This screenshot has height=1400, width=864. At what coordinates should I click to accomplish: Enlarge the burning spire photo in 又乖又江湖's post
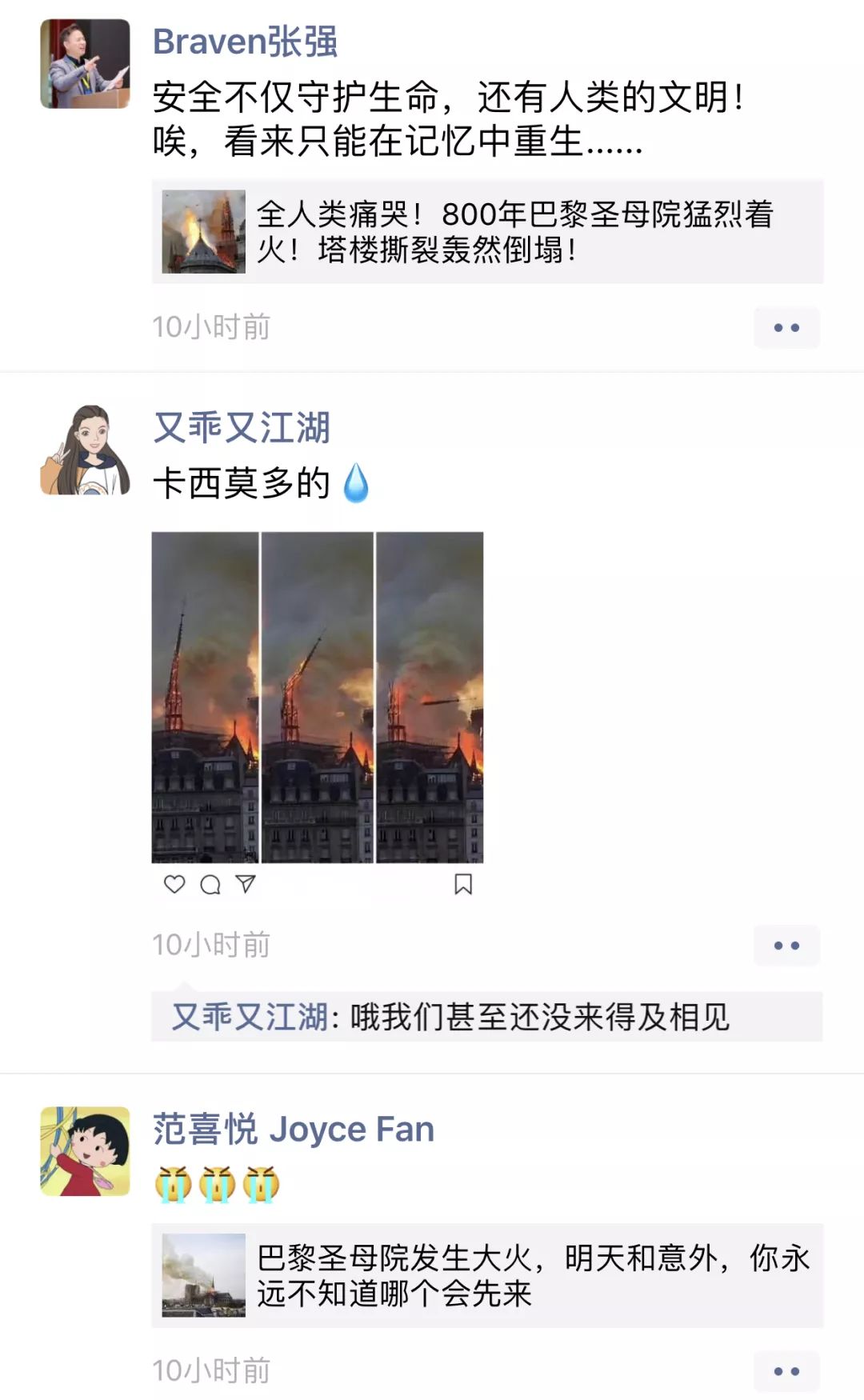(318, 697)
